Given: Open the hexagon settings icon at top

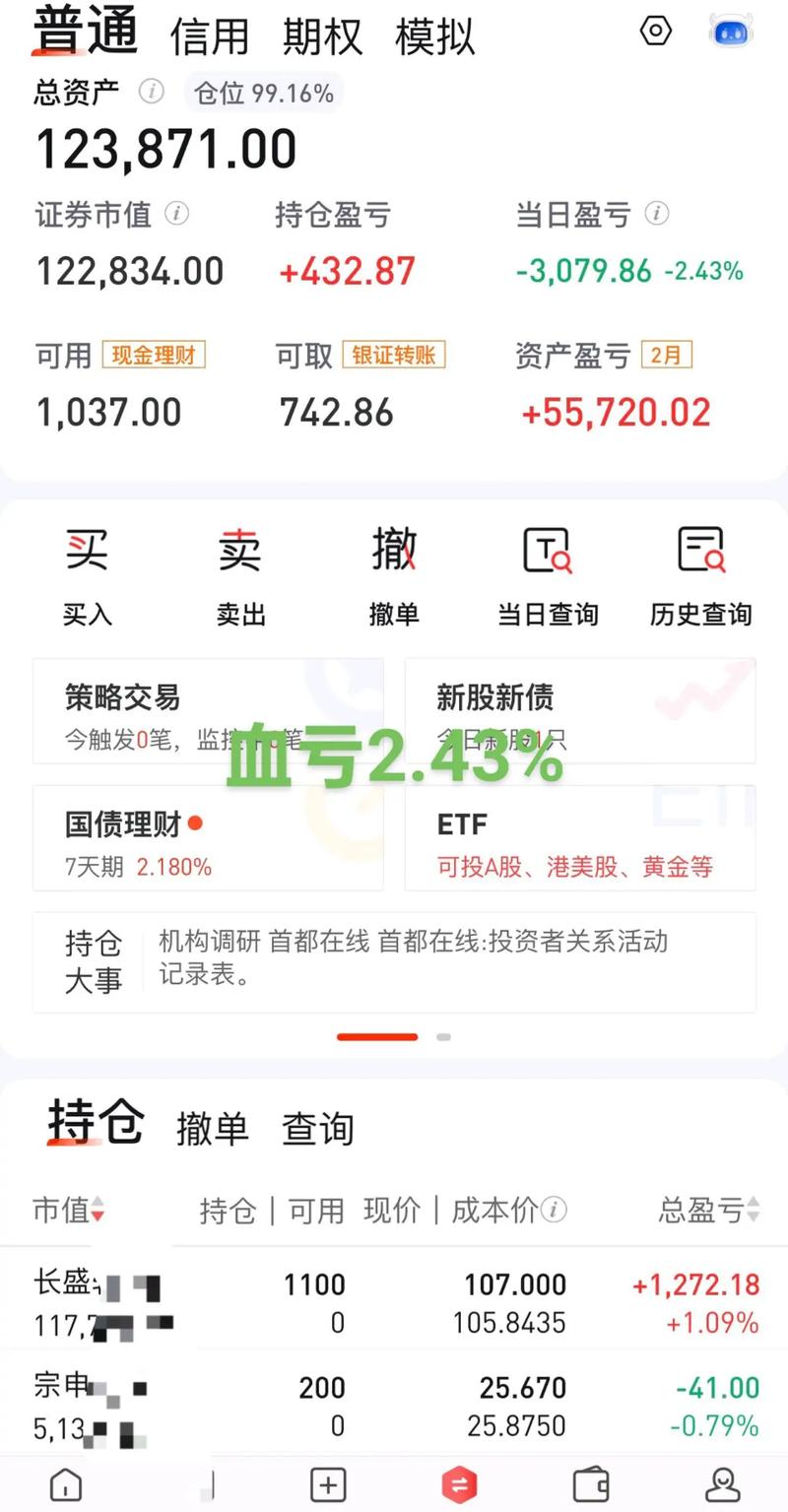Looking at the screenshot, I should pos(656,31).
